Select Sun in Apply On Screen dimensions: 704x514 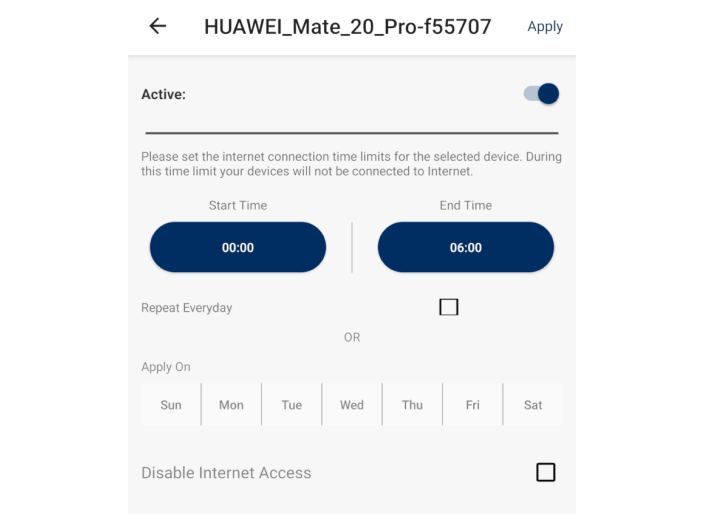[171, 405]
